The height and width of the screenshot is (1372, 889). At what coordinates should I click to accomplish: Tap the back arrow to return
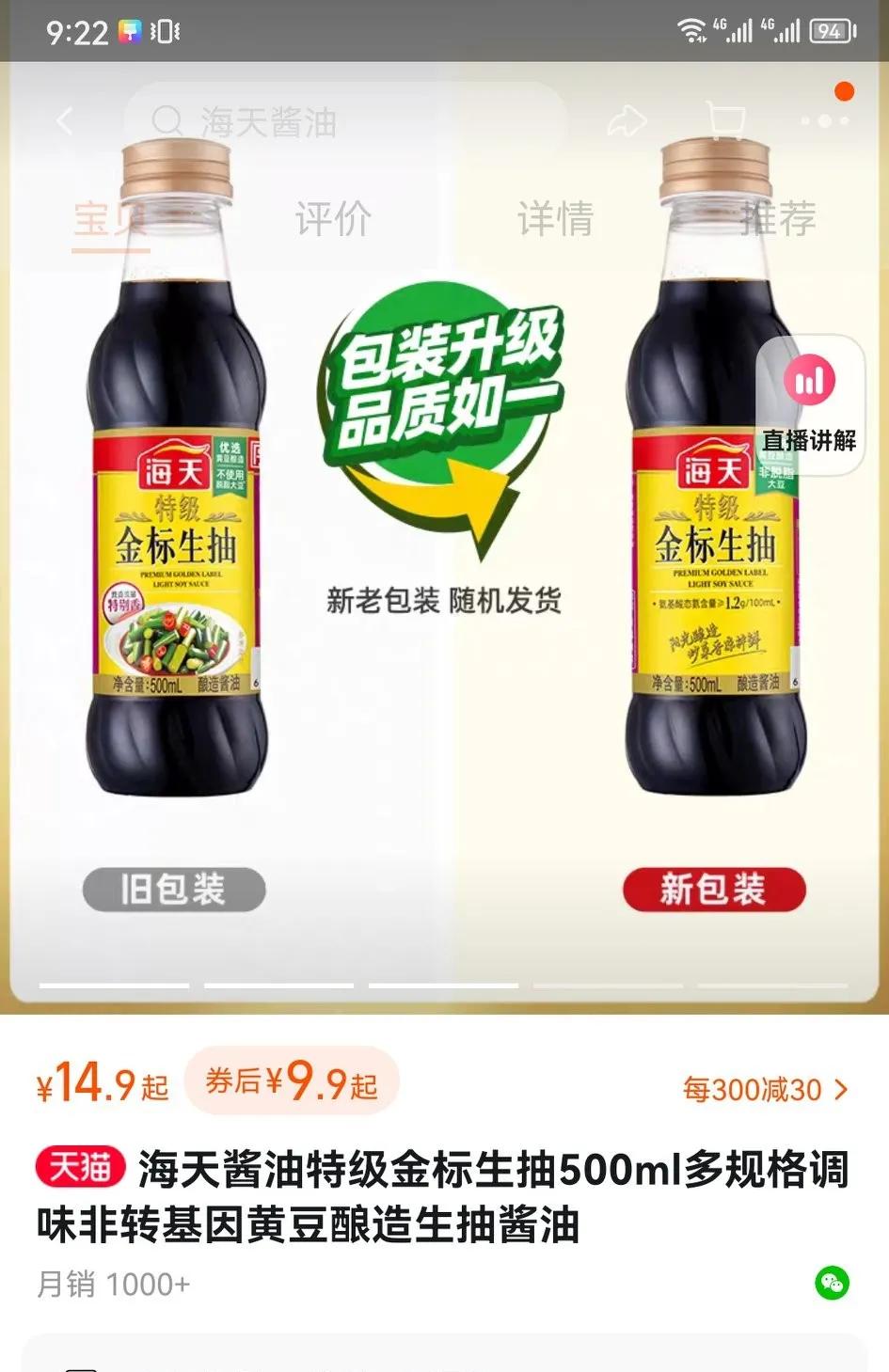click(62, 120)
